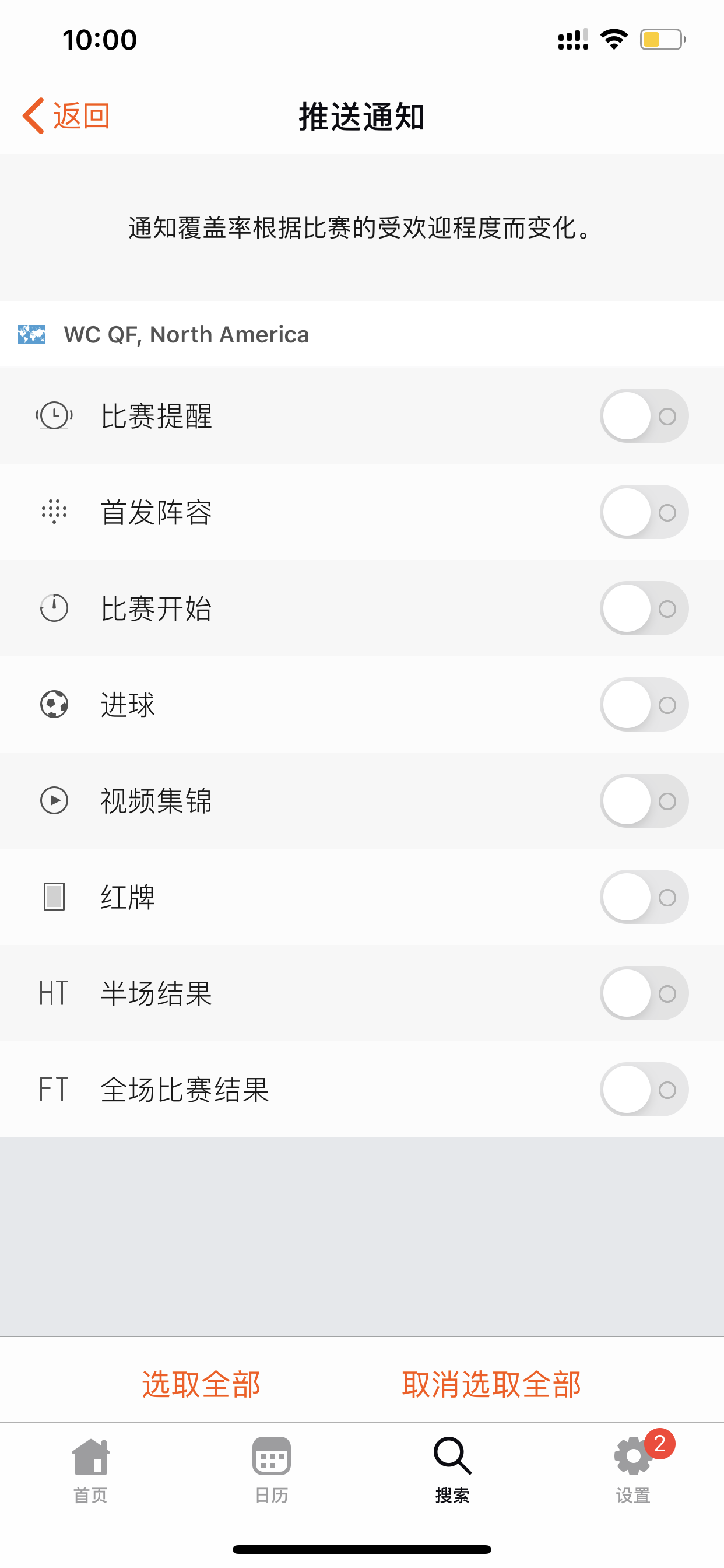724x1568 pixels.
Task: Toggle 全场比赛结果 switch on
Action: [644, 1089]
